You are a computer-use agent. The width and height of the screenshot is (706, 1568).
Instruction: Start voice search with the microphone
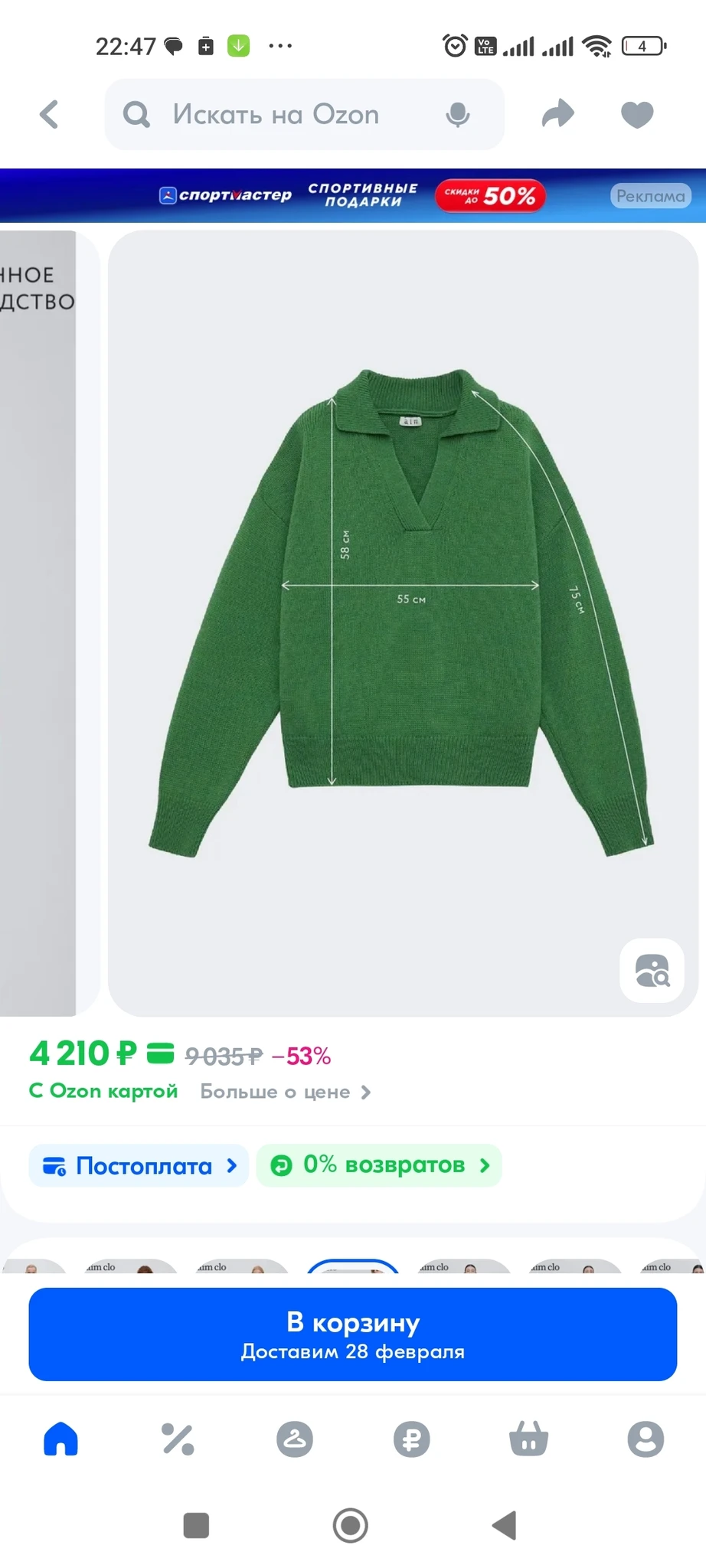click(x=458, y=115)
